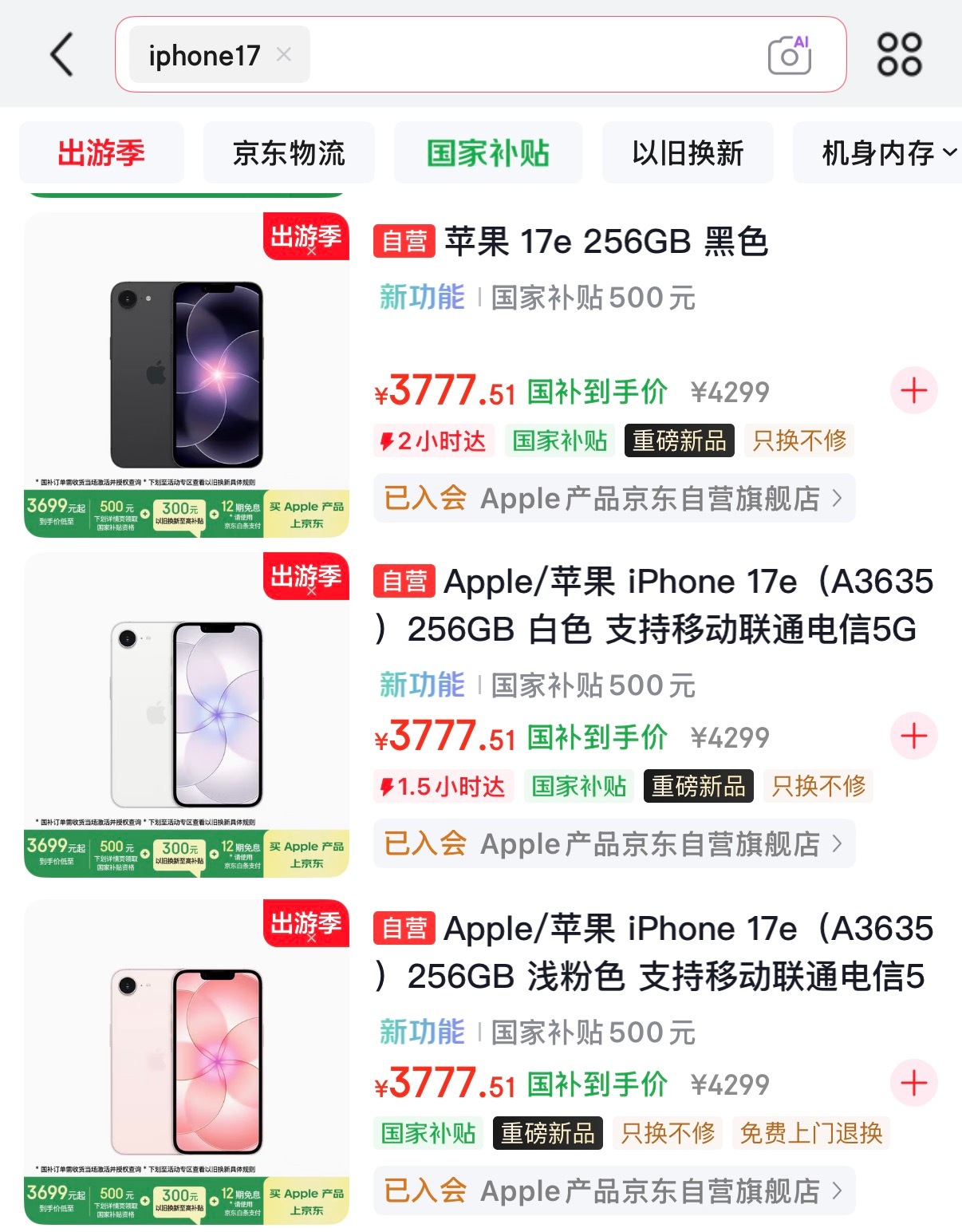Switch to the 出游季 tab
Viewport: 962px width, 1232px height.
pyautogui.click(x=101, y=152)
